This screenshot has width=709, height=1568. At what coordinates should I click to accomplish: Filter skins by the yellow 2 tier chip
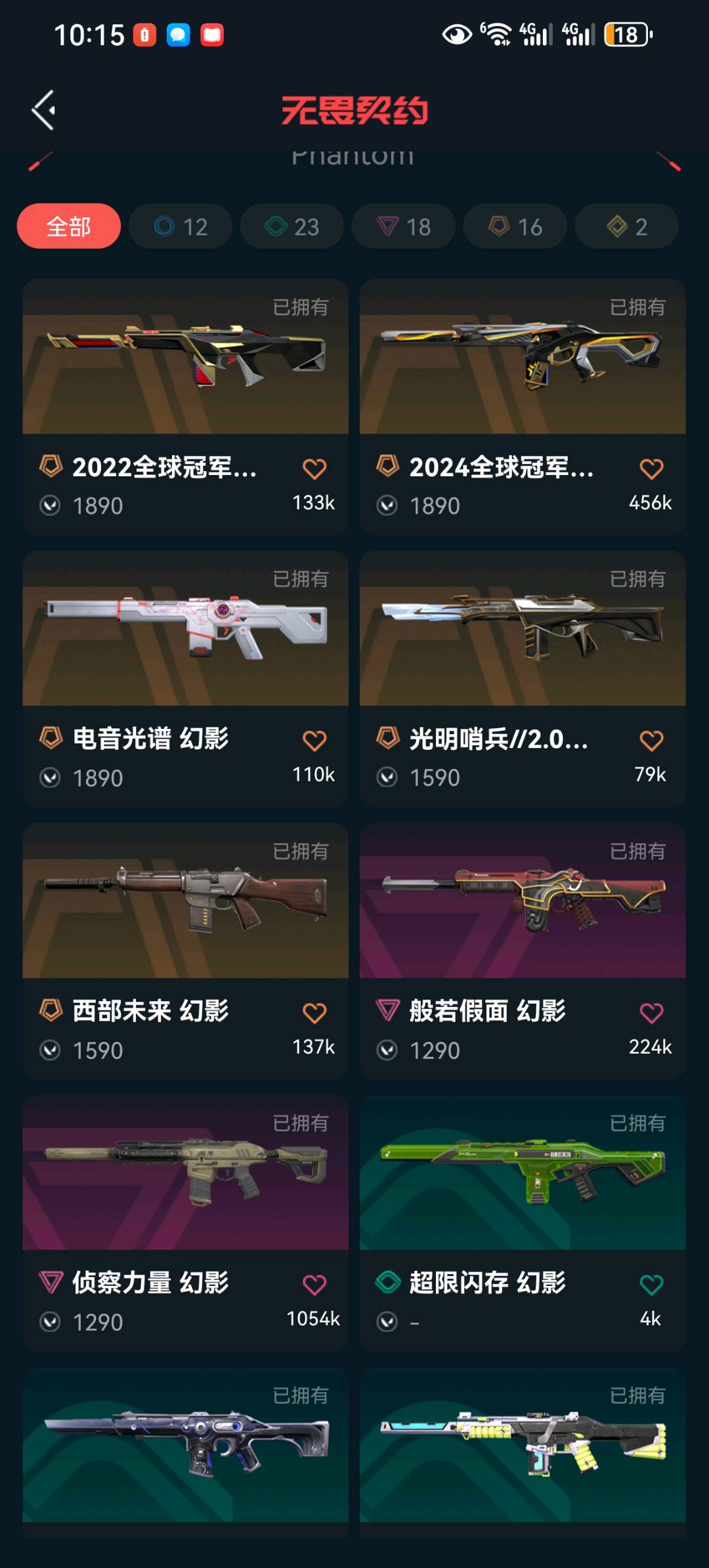coord(627,226)
